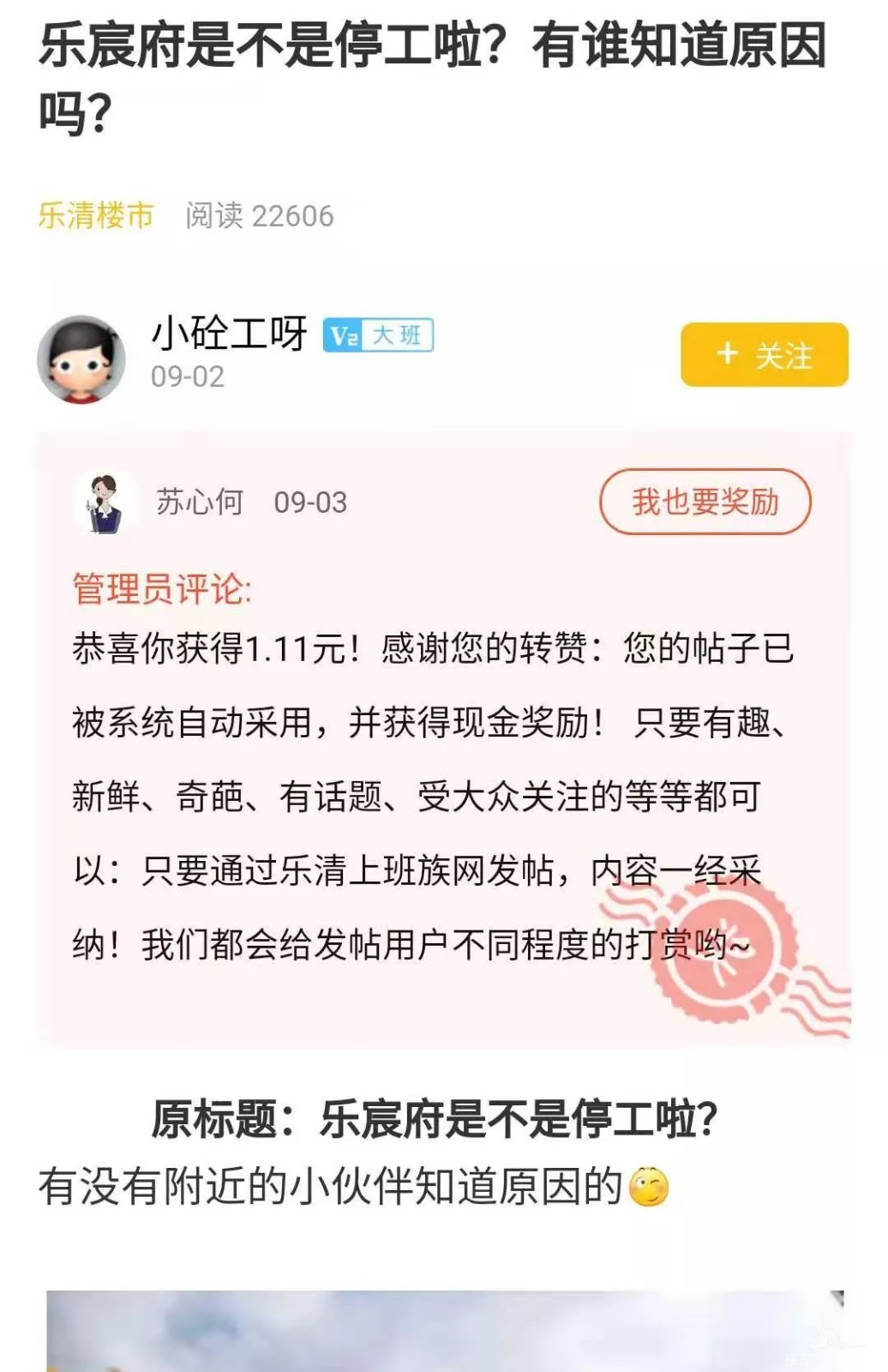This screenshot has width=888, height=1372.
Task: Open 小砼工呀's profile avatar
Action: pos(81,358)
